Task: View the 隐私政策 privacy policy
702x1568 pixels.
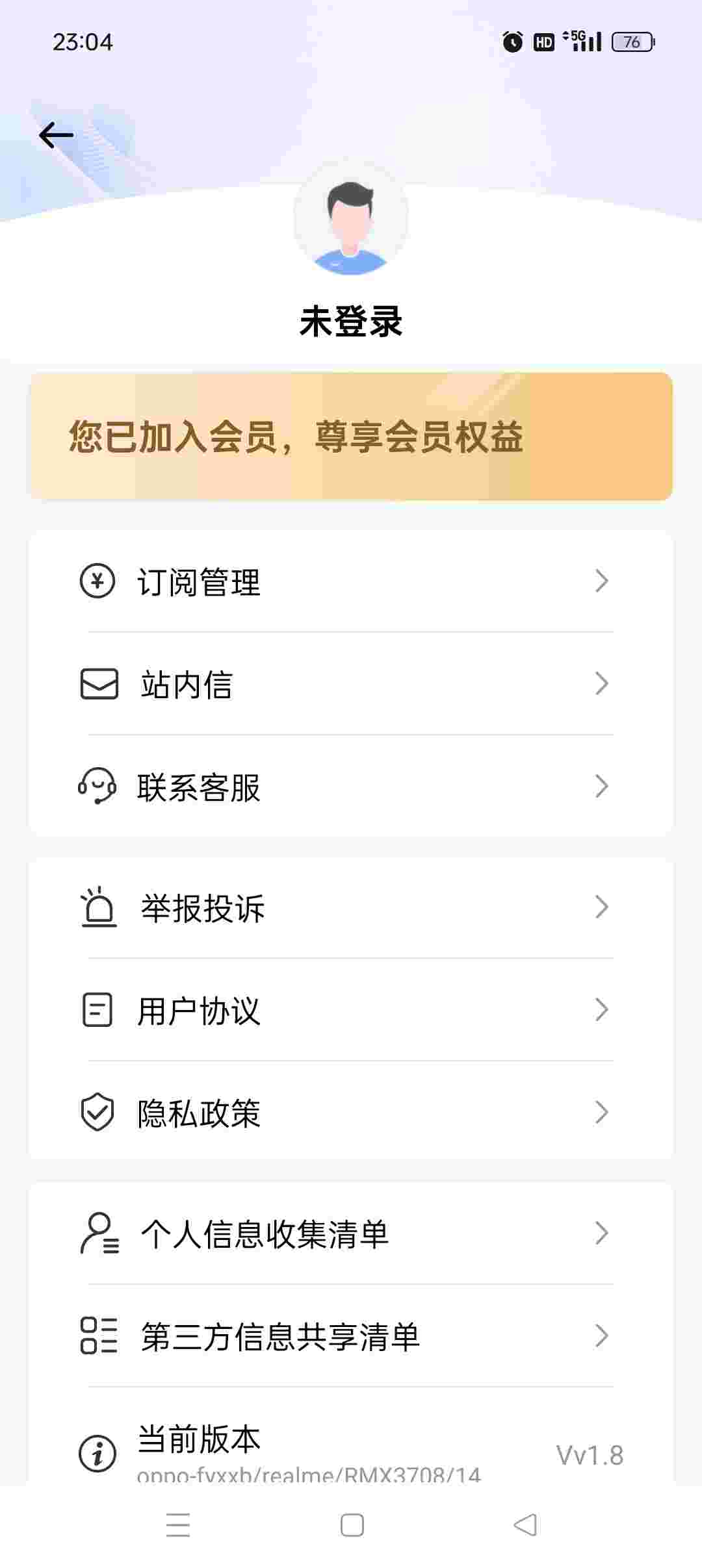Action: click(351, 1113)
